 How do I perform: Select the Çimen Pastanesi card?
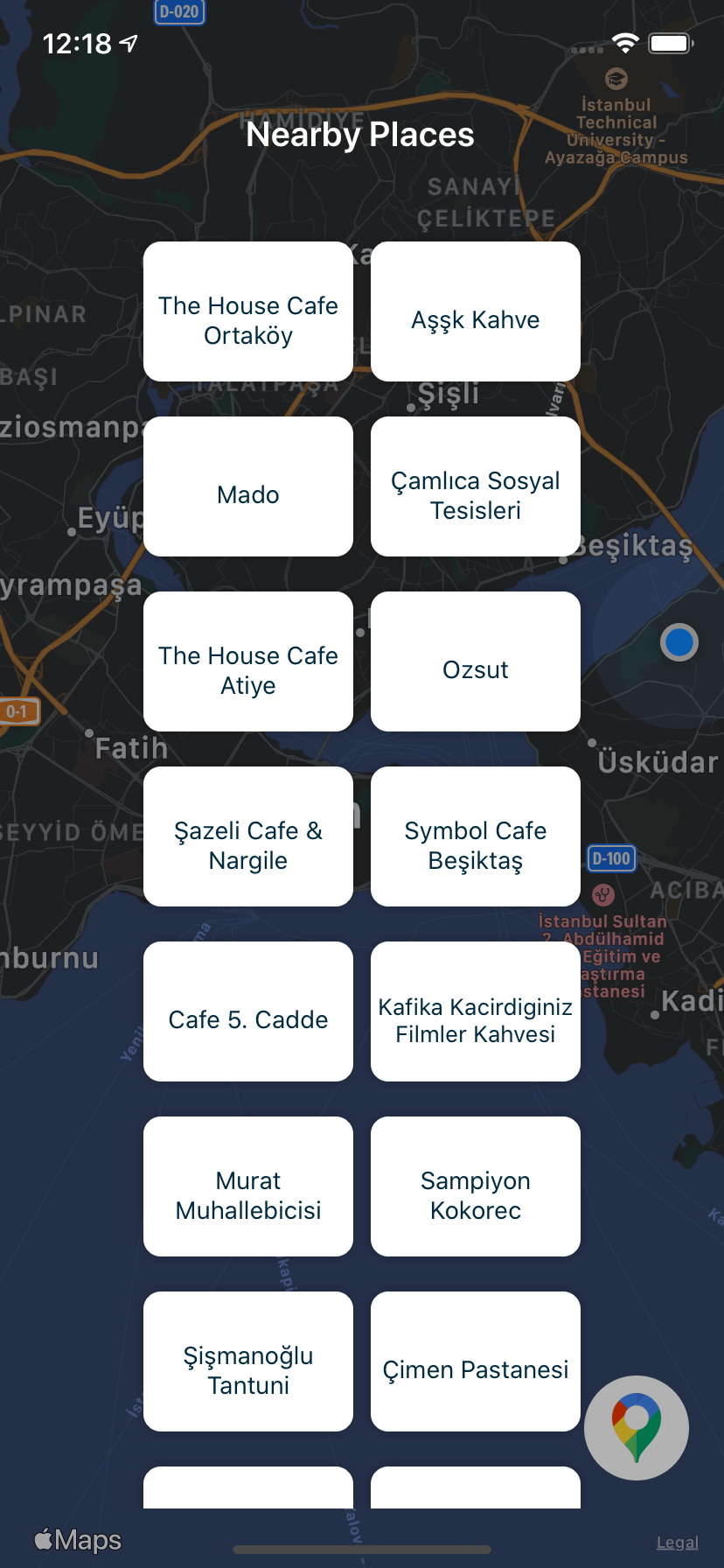[x=476, y=1361]
